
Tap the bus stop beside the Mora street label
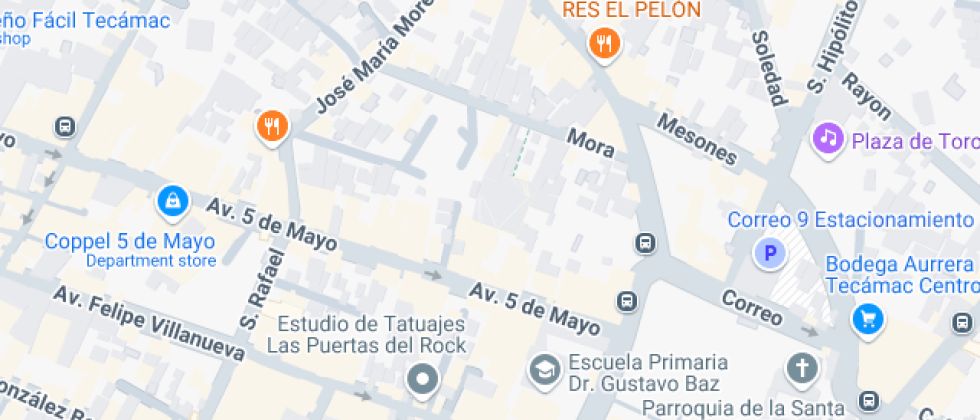coord(646,243)
